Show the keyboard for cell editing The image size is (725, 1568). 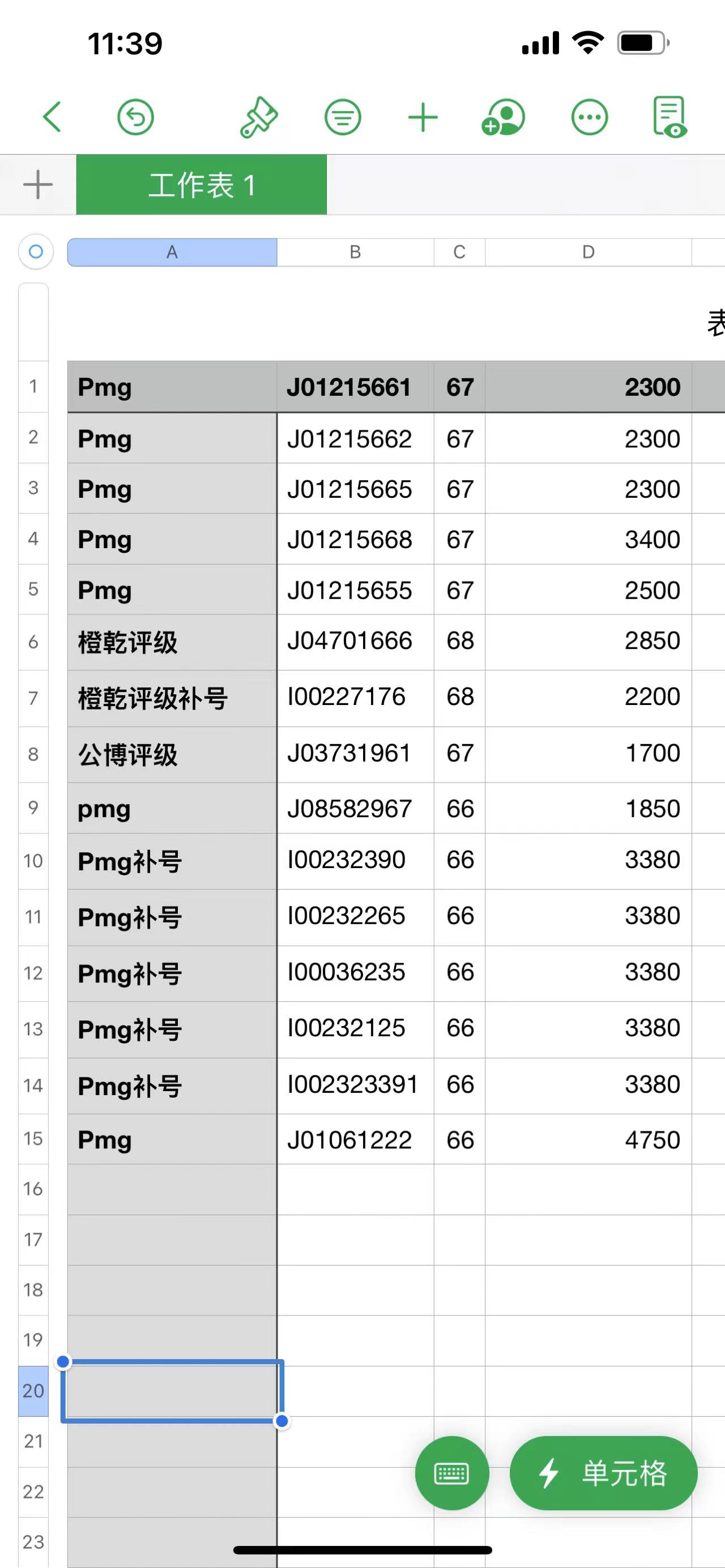451,1473
